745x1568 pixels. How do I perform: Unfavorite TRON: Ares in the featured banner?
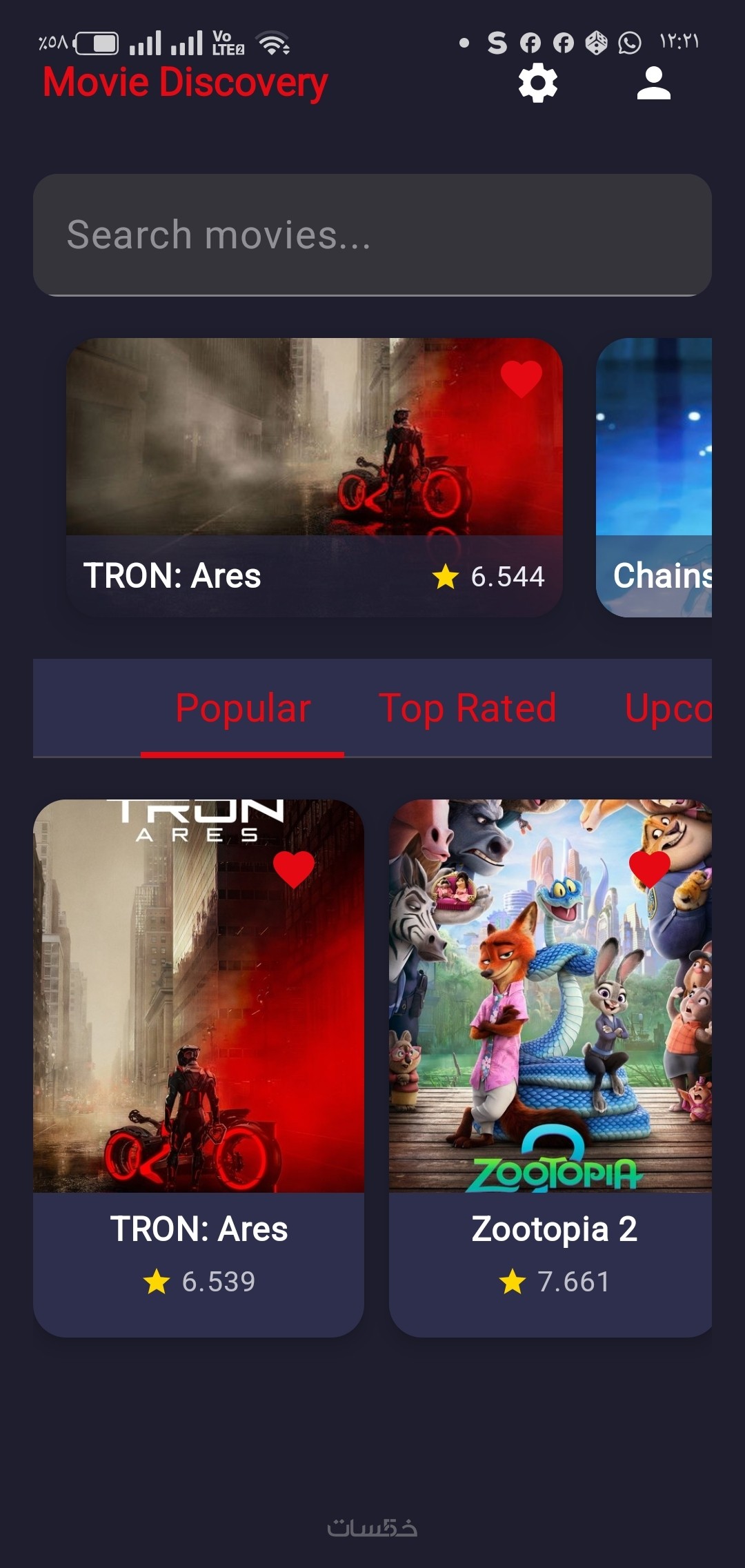pyautogui.click(x=521, y=378)
